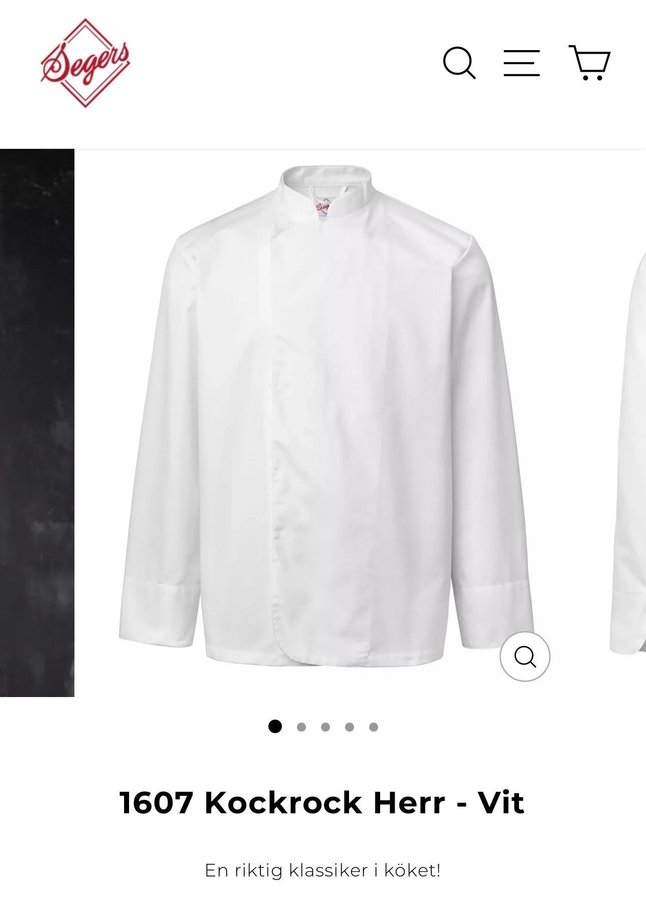Zoom the product image with magnifier

525,657
